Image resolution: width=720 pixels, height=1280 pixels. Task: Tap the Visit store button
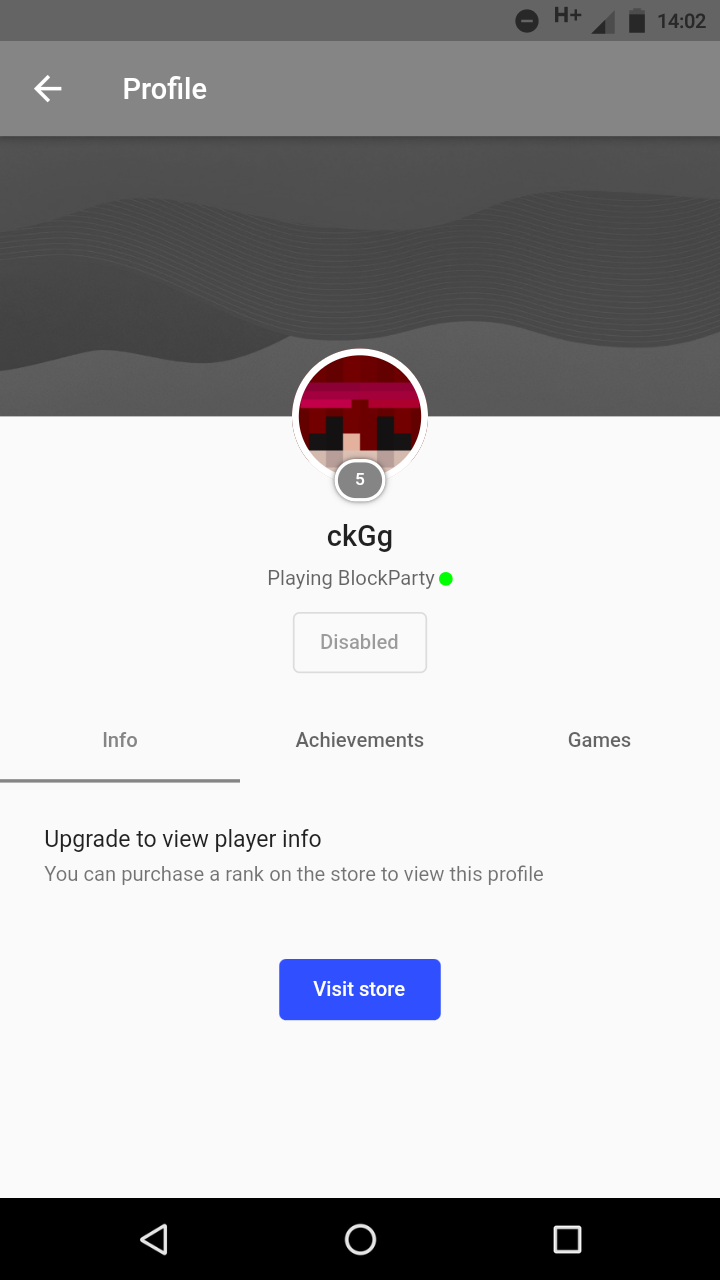360,989
